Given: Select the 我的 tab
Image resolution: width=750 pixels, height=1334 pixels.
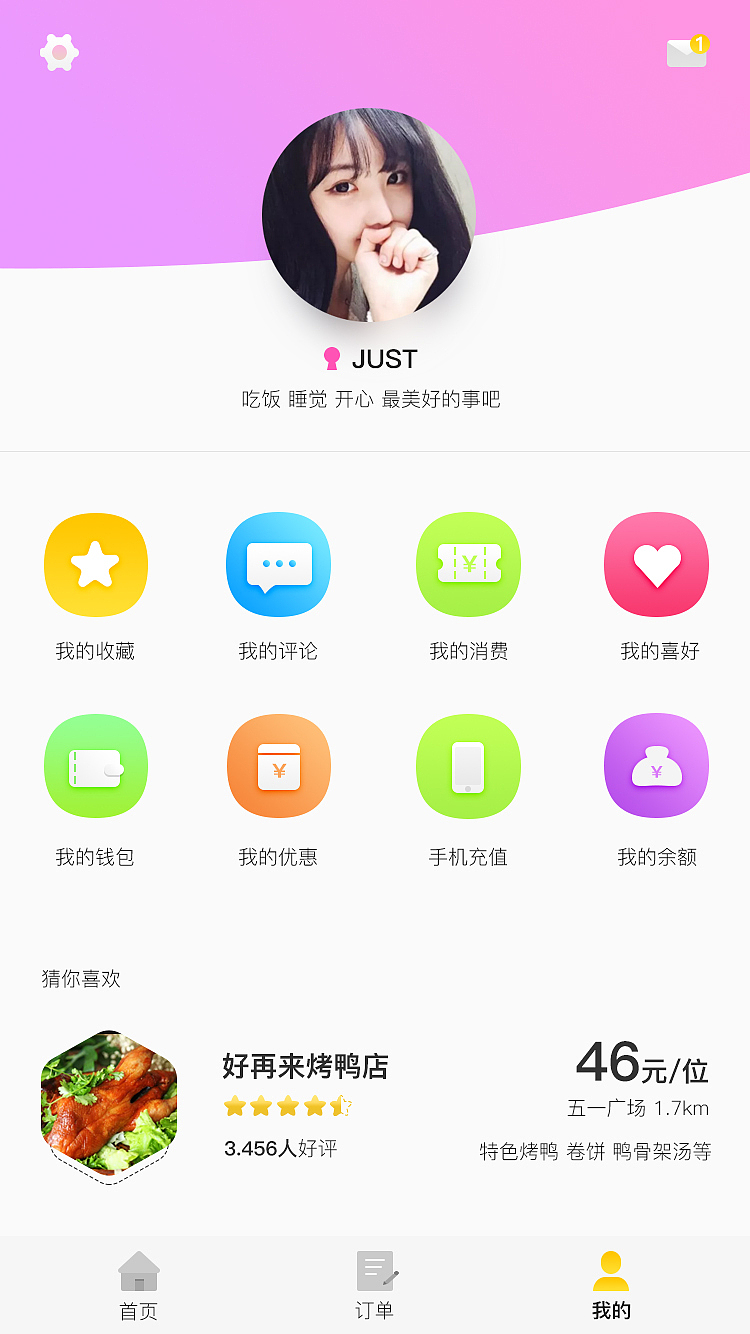Looking at the screenshot, I should click(611, 1286).
